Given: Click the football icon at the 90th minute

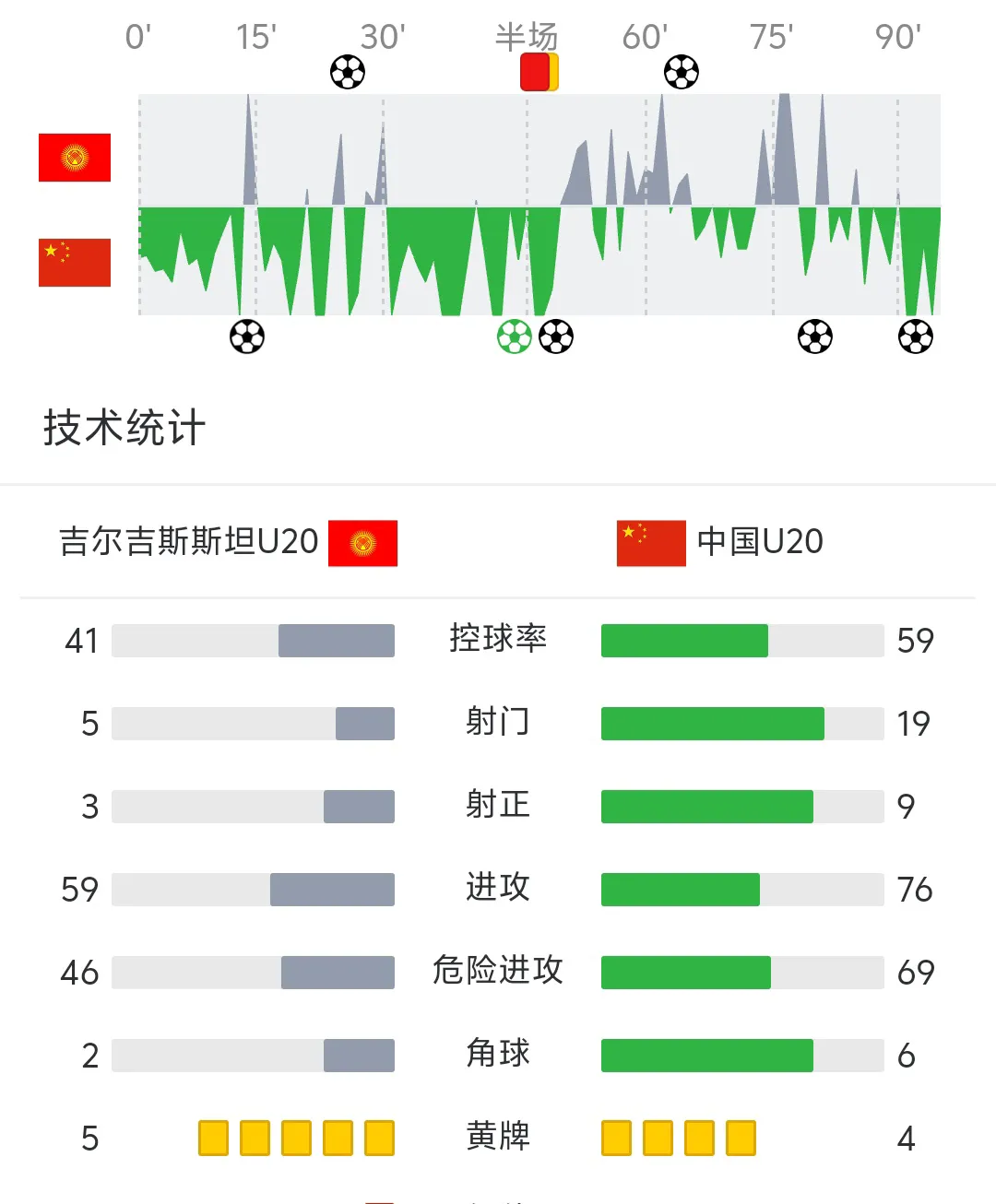Looking at the screenshot, I should (916, 337).
